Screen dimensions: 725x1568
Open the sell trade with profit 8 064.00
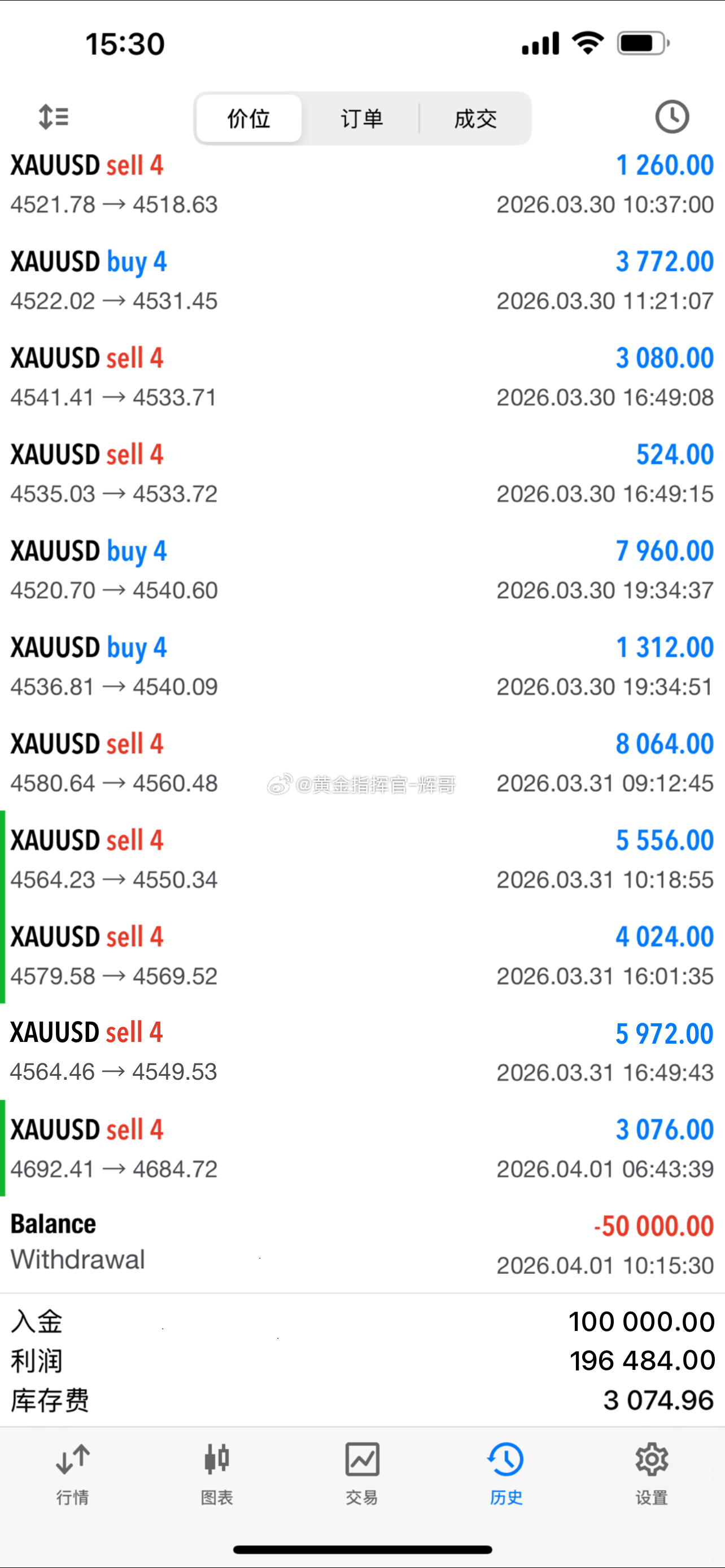point(362,763)
